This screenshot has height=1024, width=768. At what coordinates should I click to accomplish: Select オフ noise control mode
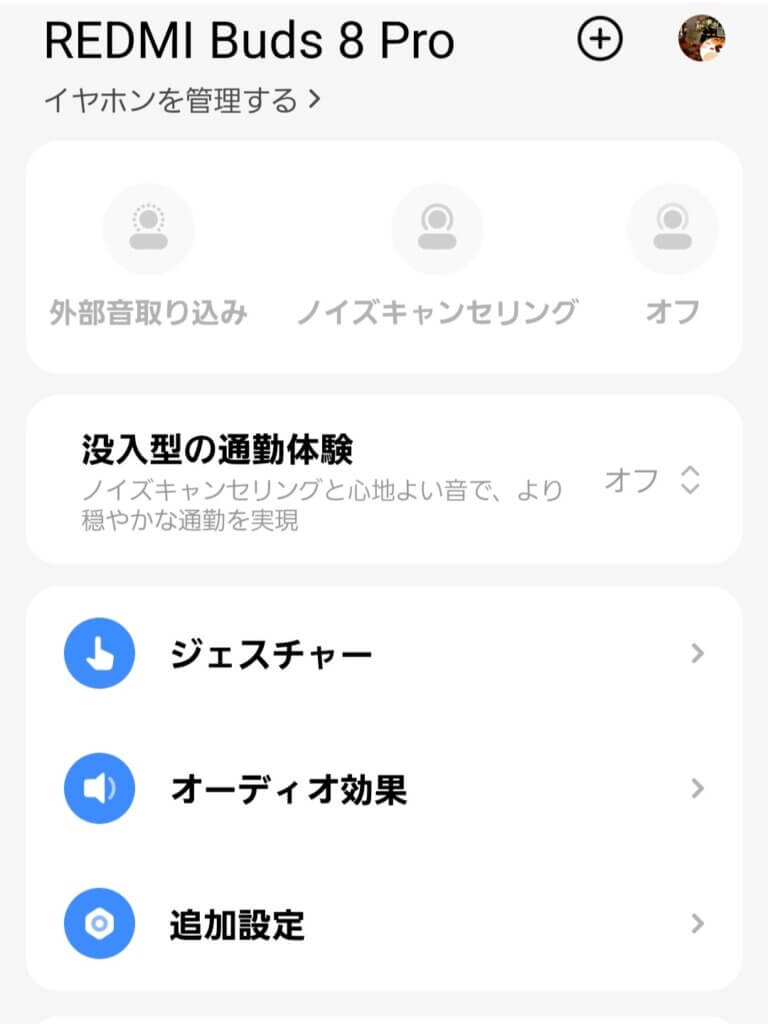click(672, 230)
